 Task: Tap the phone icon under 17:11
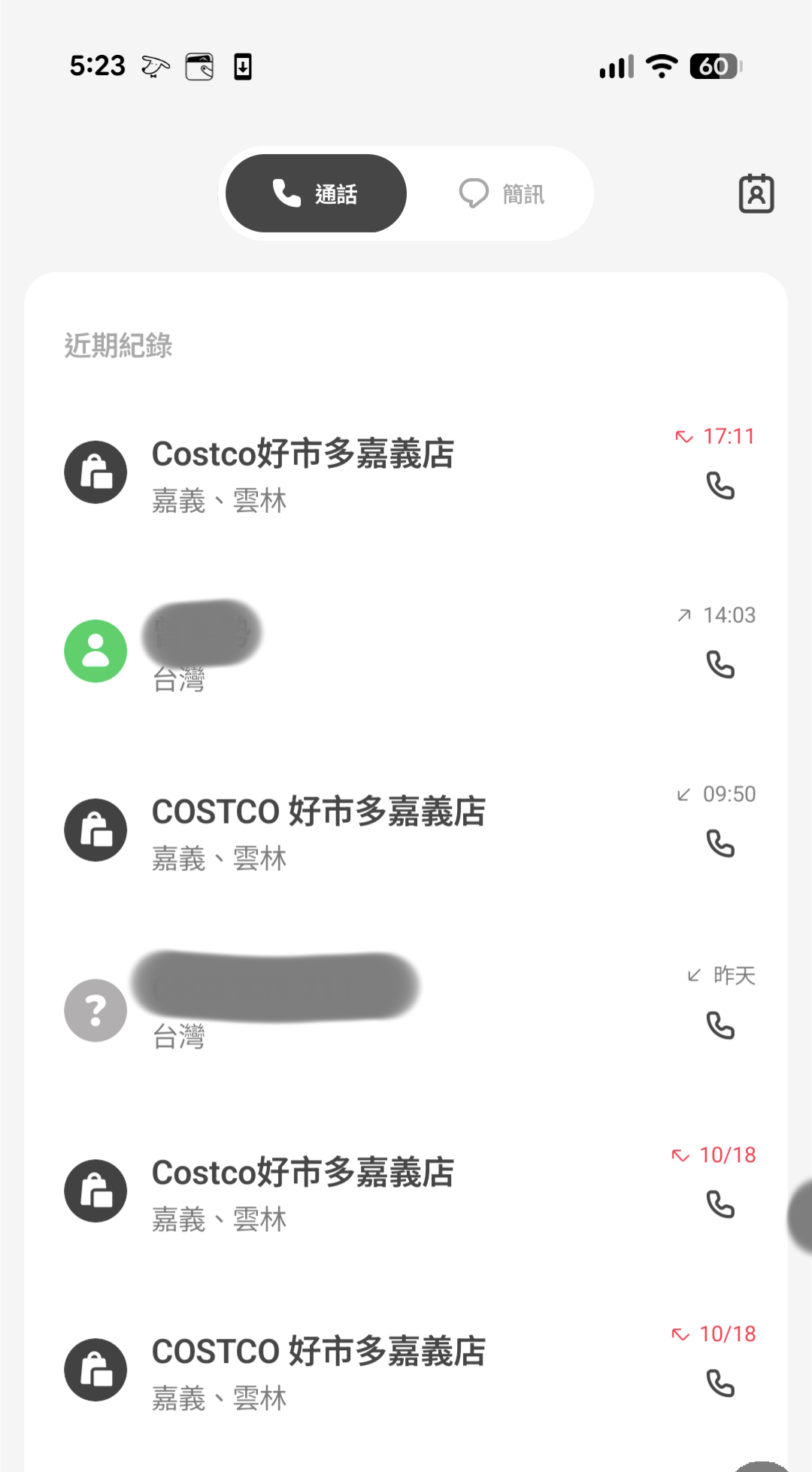[720, 486]
